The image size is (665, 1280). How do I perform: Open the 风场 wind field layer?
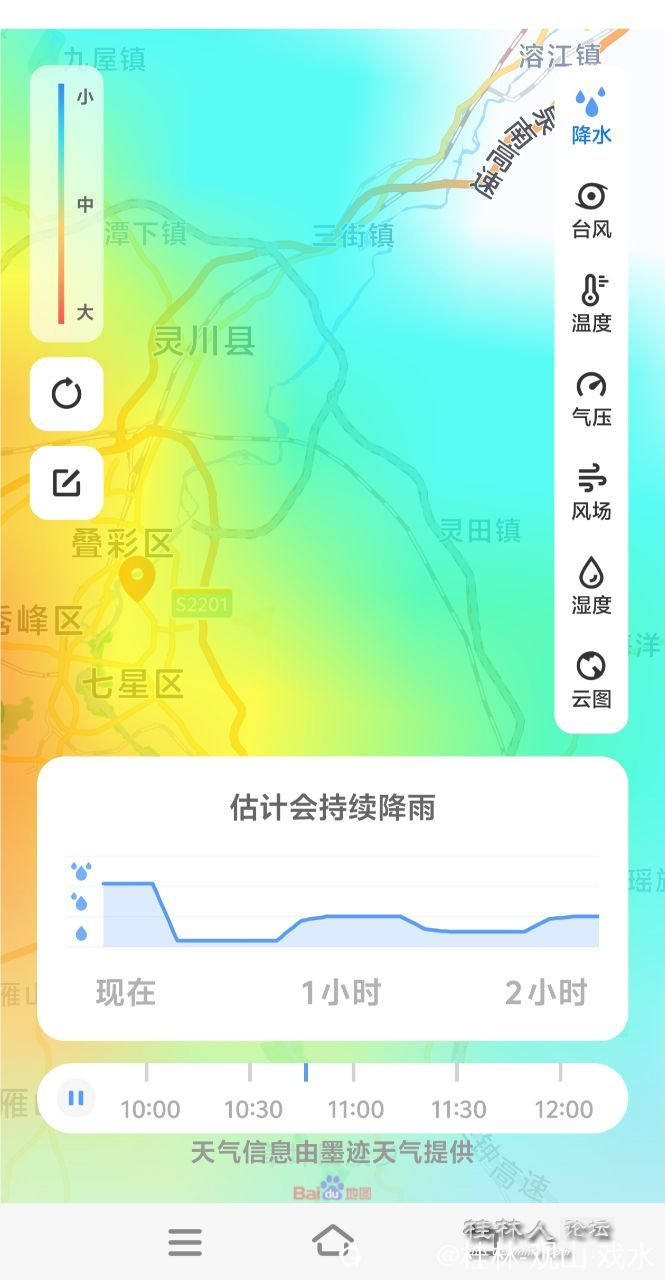pos(591,492)
